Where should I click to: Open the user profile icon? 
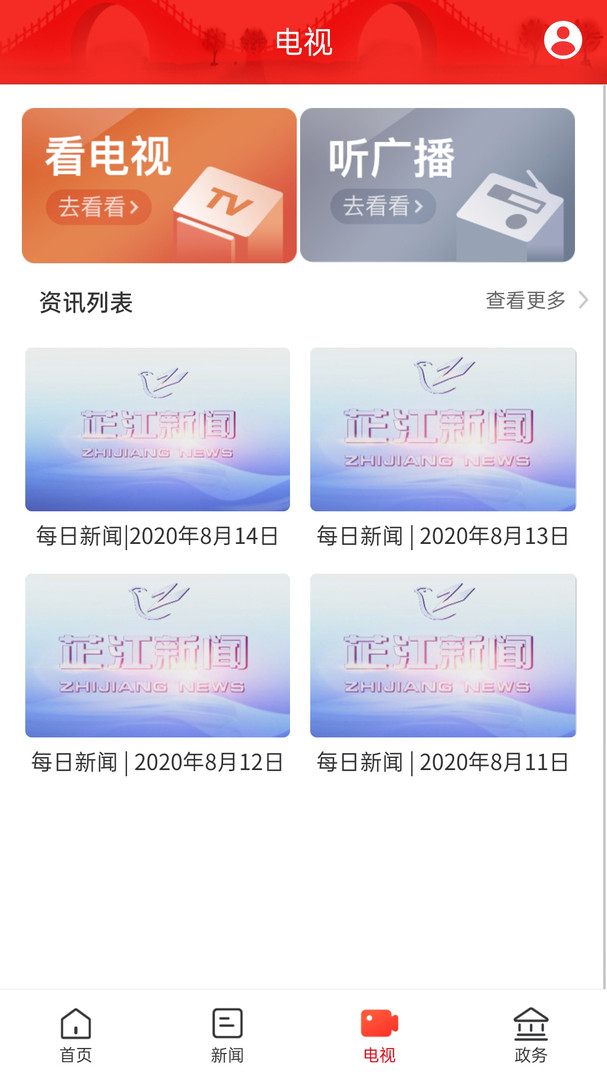(x=563, y=40)
